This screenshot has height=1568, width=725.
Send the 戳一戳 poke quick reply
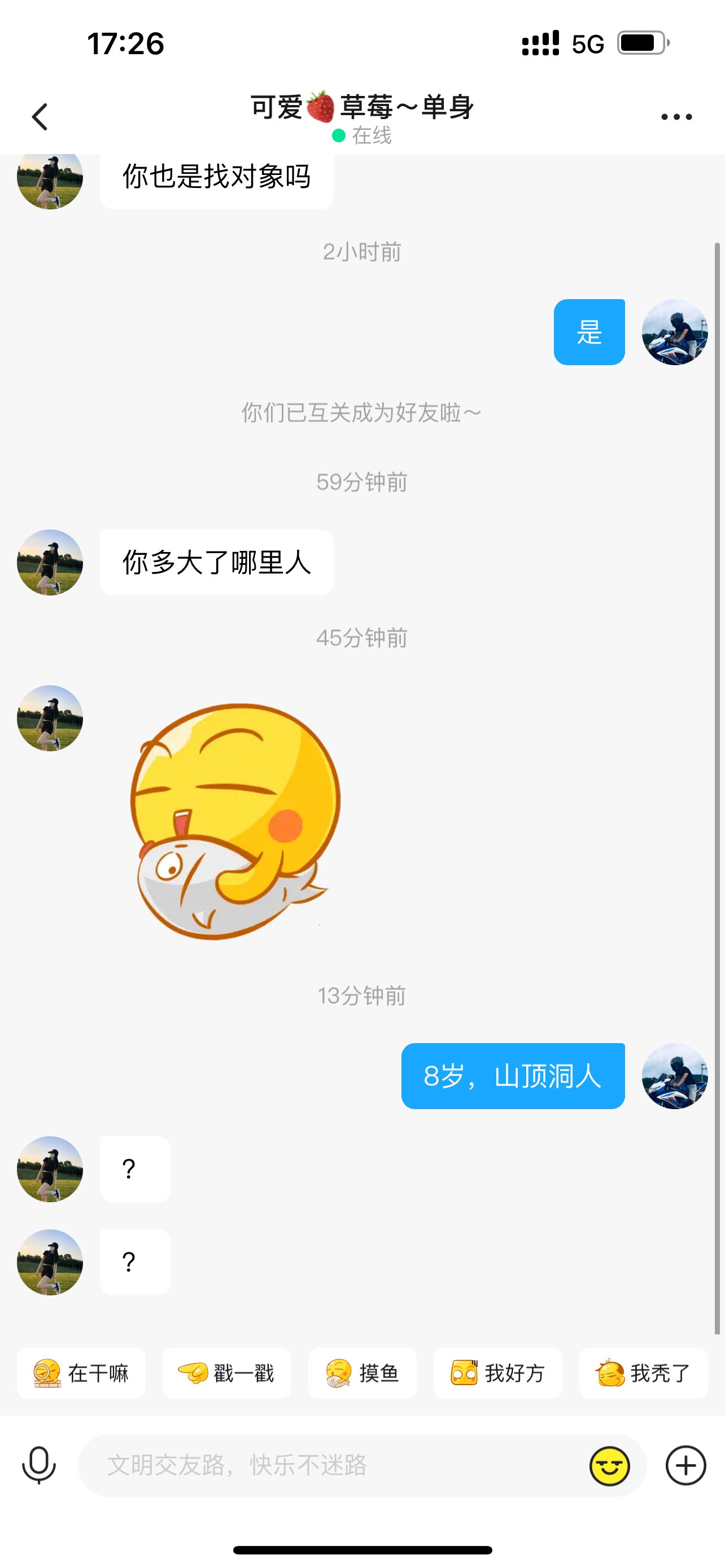tap(226, 1374)
